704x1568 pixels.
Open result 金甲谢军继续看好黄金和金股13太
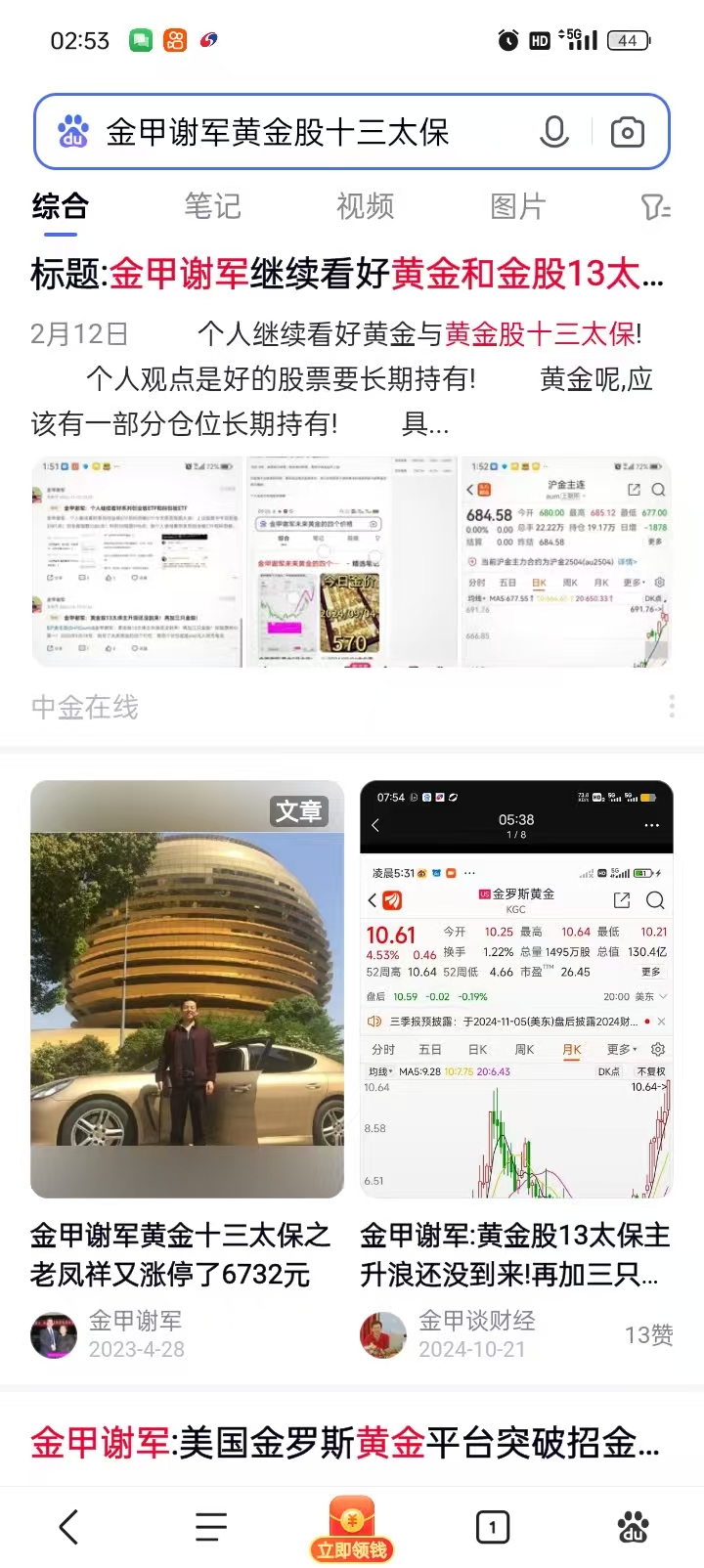tap(347, 275)
